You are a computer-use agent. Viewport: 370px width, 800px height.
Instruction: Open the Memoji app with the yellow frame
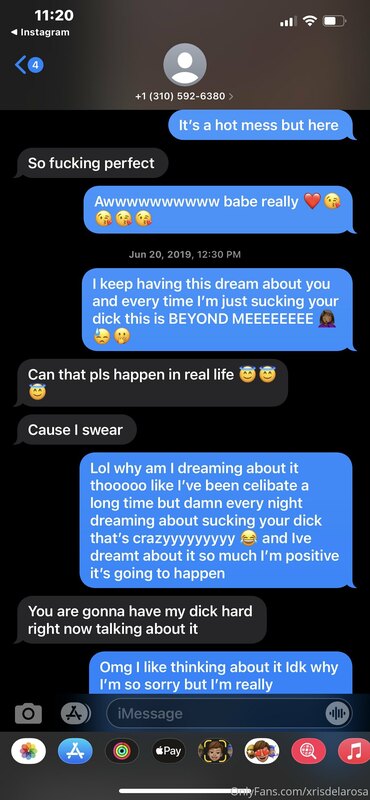point(215,751)
